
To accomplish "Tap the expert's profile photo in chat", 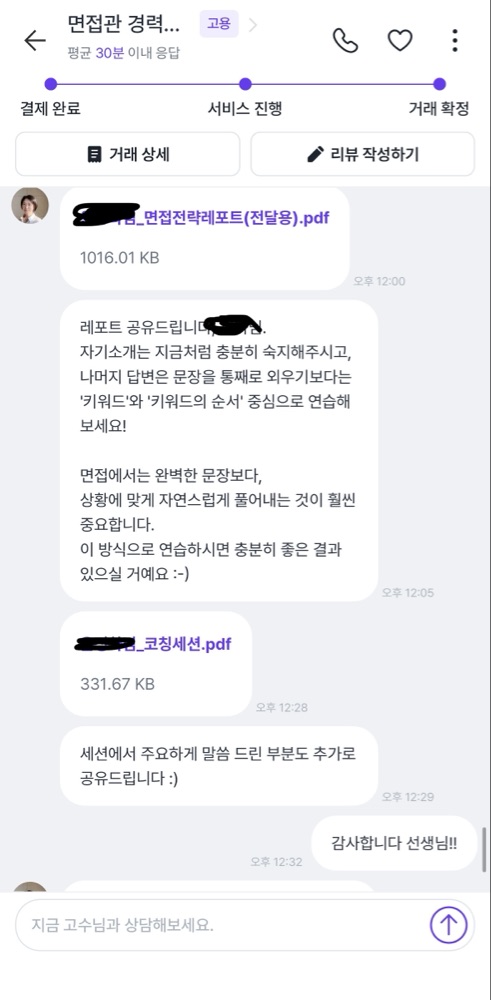I will click(x=30, y=205).
